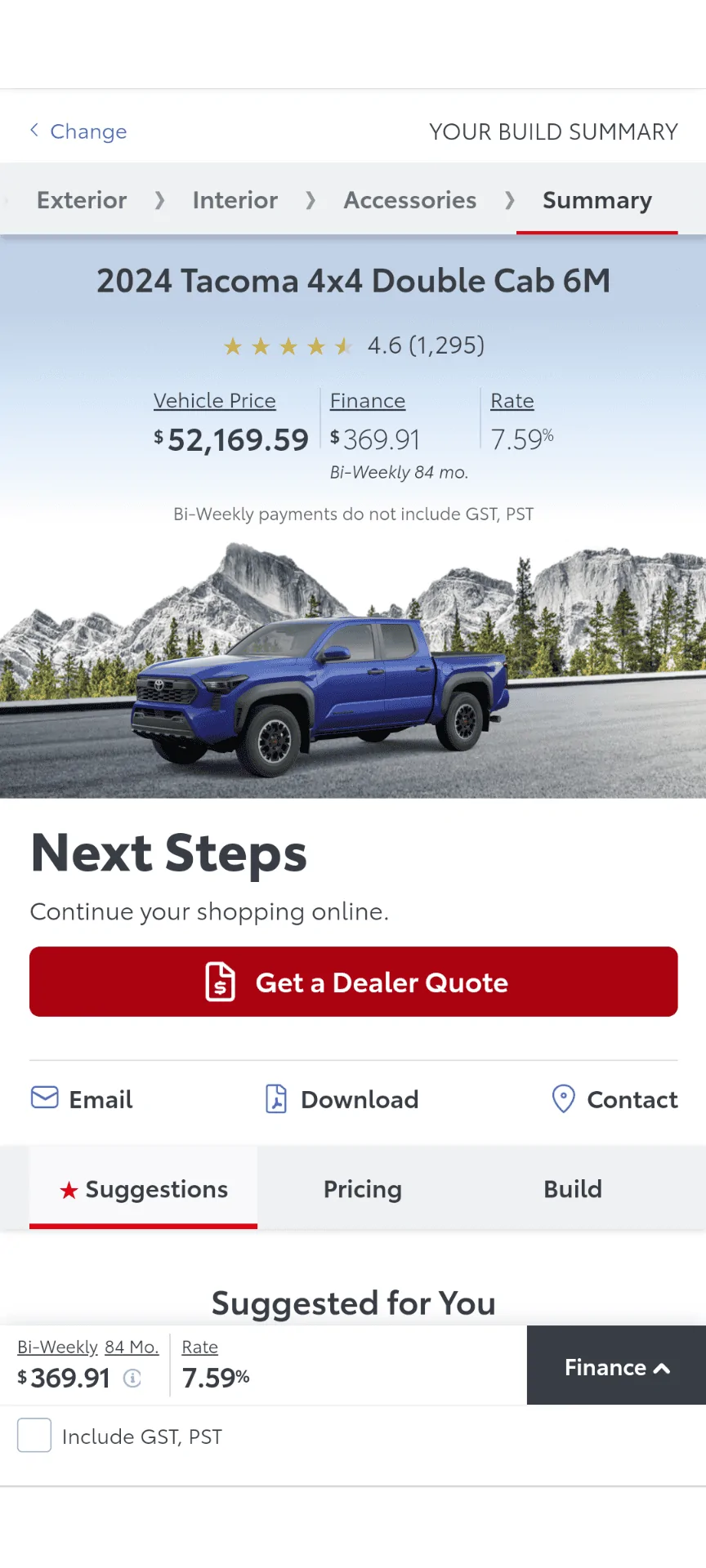Email this build summary

click(x=82, y=1099)
